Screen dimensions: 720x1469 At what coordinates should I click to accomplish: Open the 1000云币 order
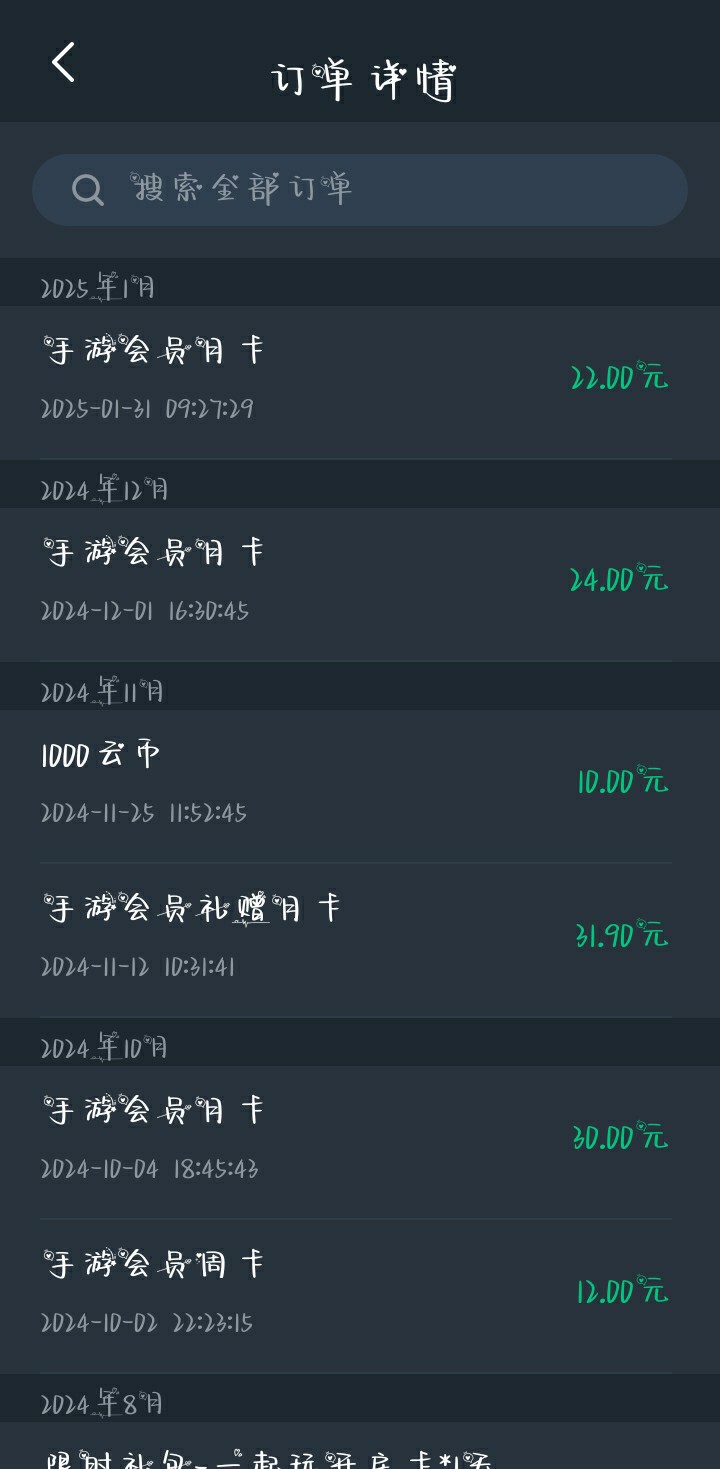(360, 784)
